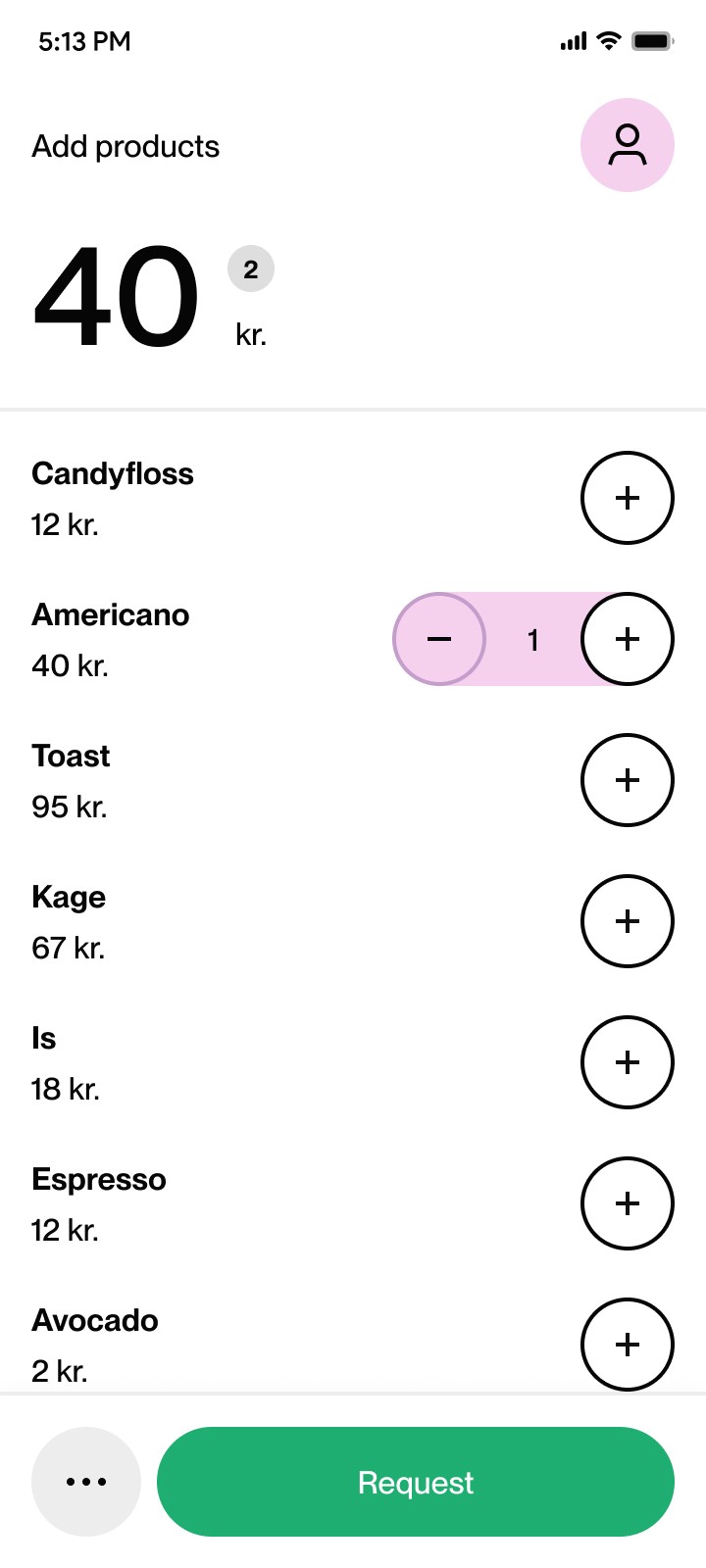The height and width of the screenshot is (1568, 706).
Task: Open the three-dot more options button
Action: tap(86, 1482)
